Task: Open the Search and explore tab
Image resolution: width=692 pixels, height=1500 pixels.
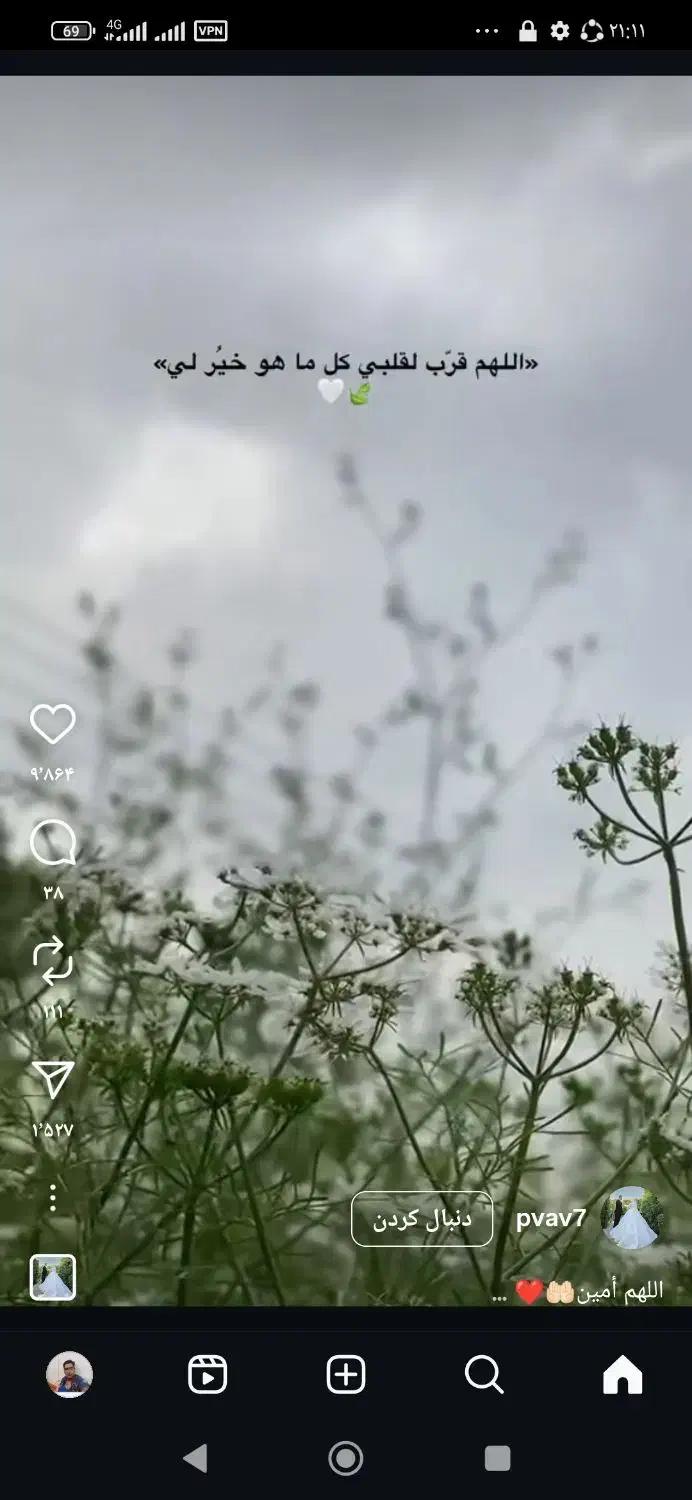Action: [x=484, y=1375]
